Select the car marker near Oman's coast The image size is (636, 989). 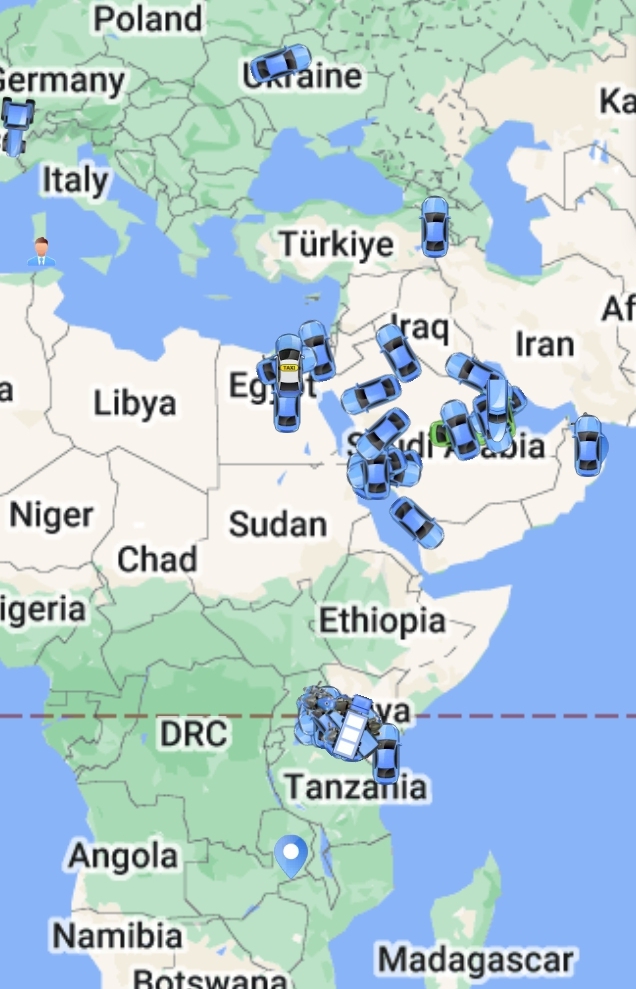(588, 445)
